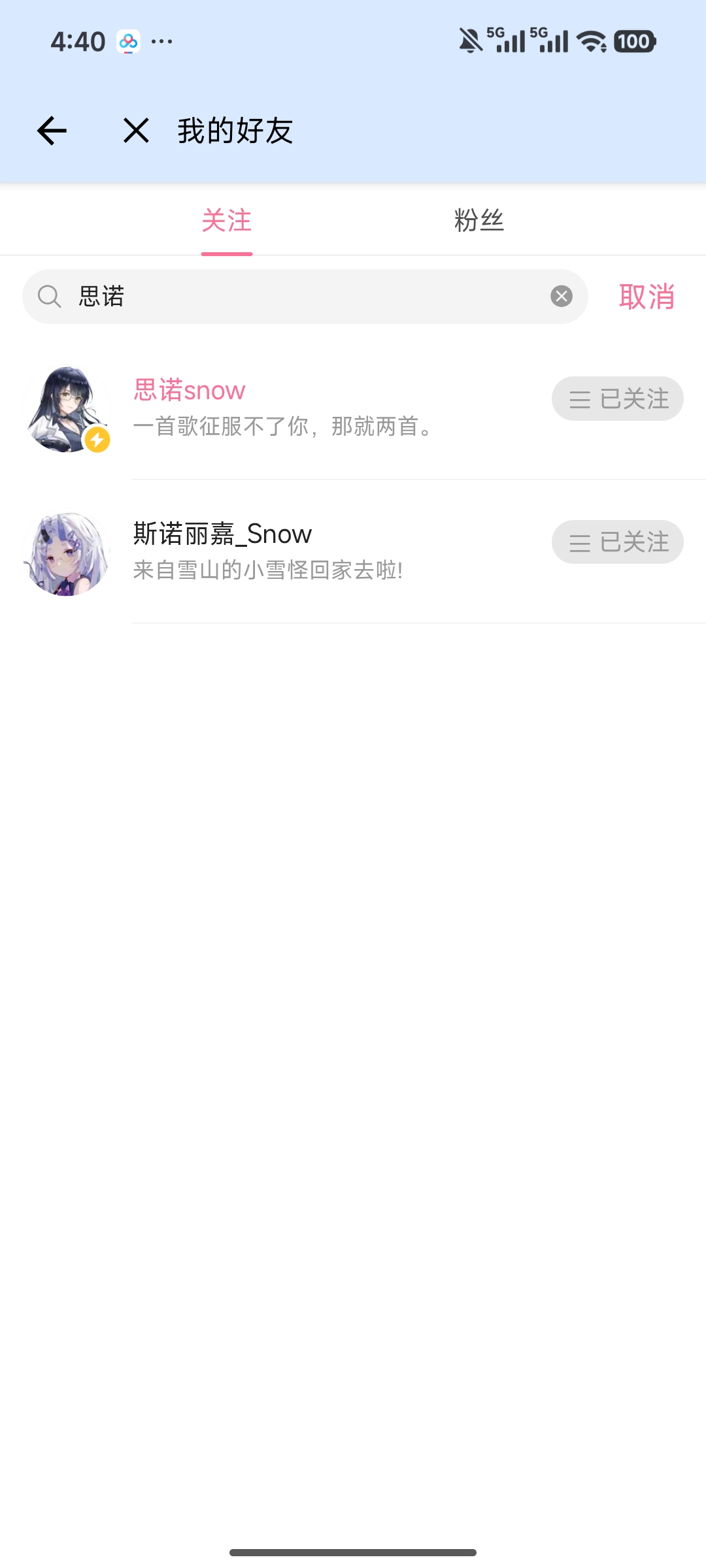
Task: Open 思诺snow's profile
Action: (190, 391)
